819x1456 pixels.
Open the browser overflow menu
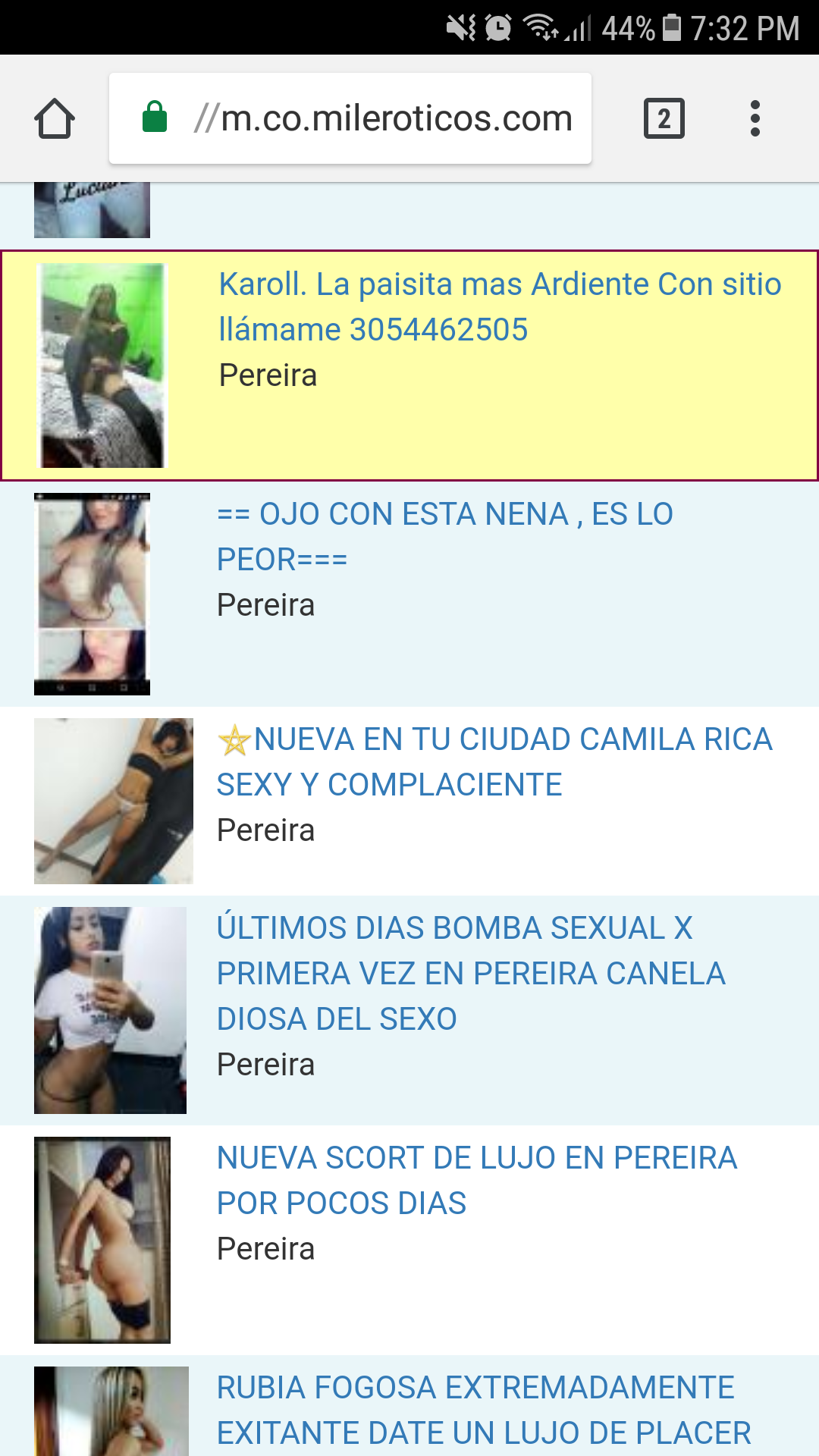(x=755, y=119)
